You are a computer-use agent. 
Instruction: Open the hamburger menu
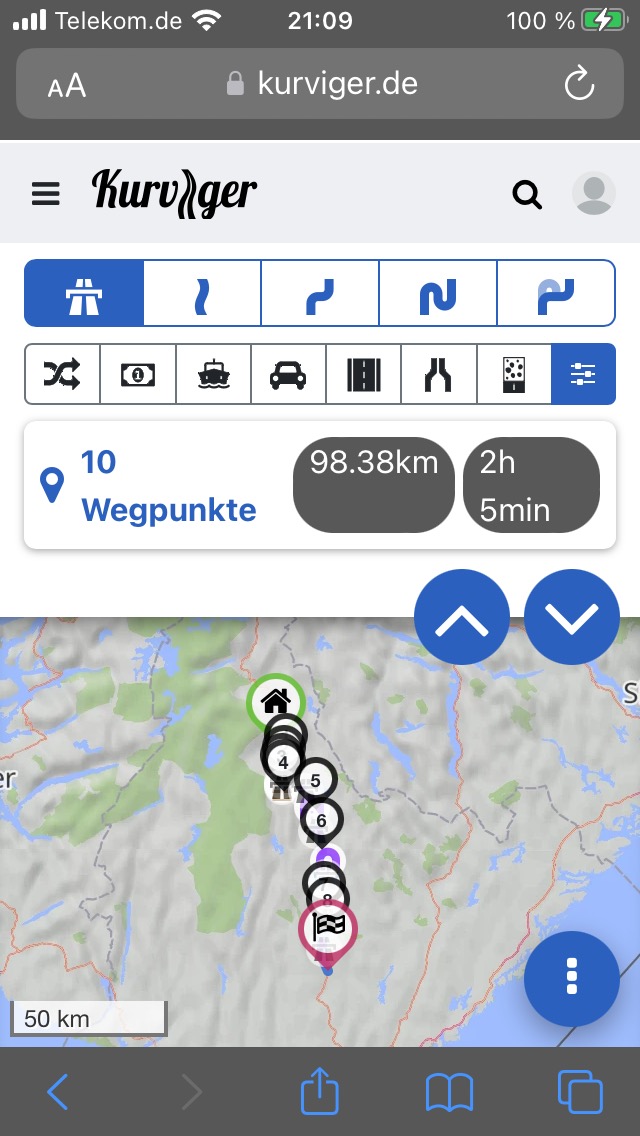46,193
